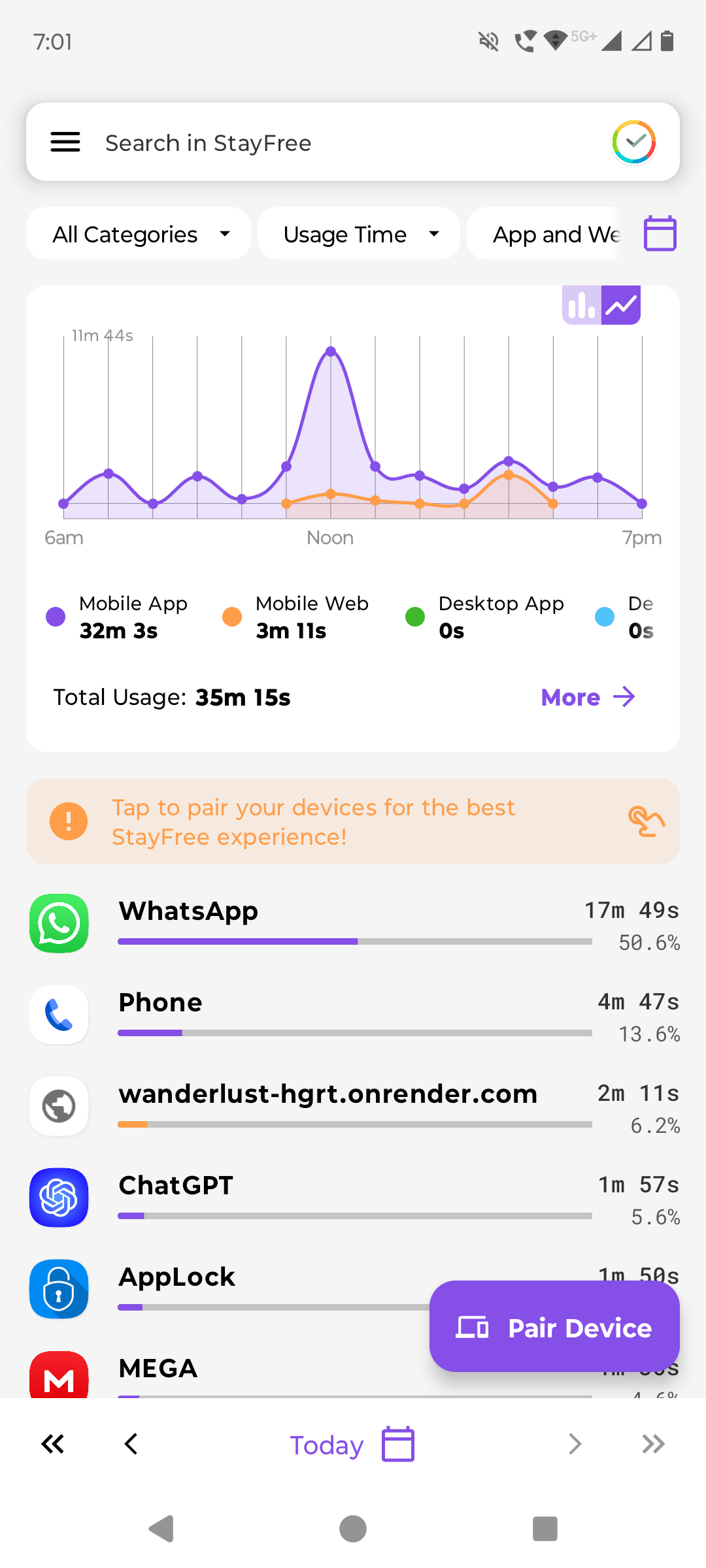Viewport: 706px width, 1568px height.
Task: Tap the system back button
Action: coord(161,1529)
